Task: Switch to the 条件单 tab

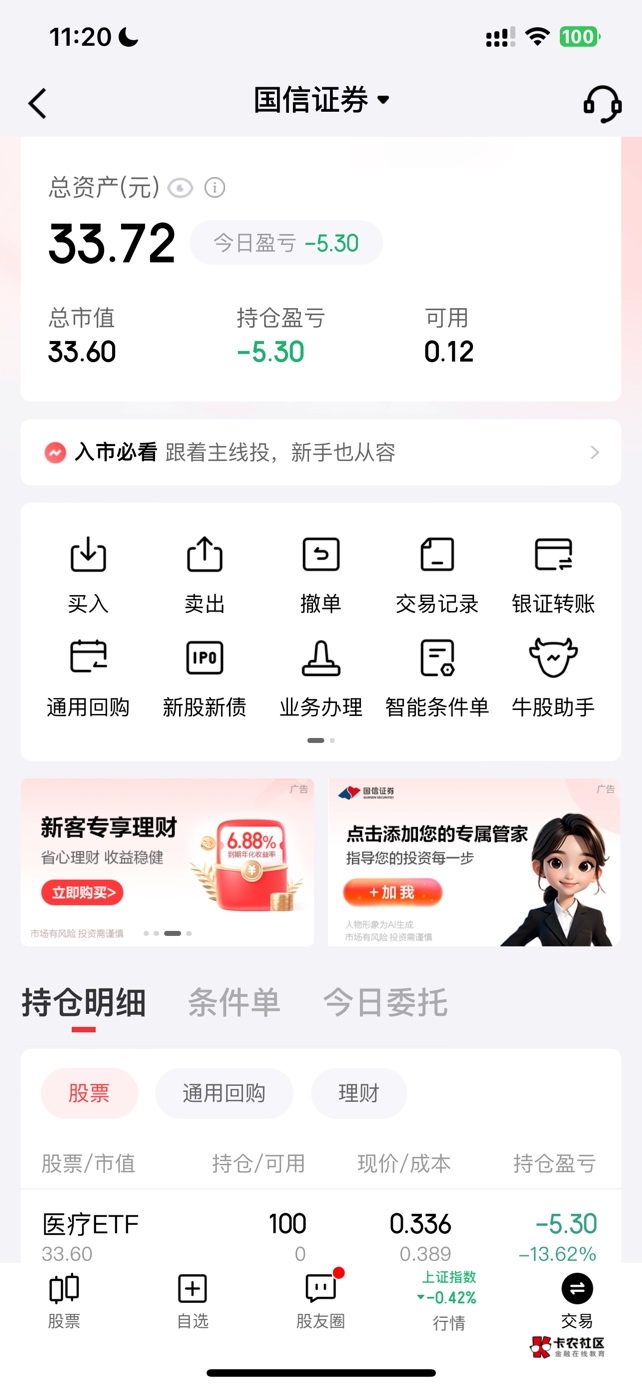Action: coord(234,1002)
